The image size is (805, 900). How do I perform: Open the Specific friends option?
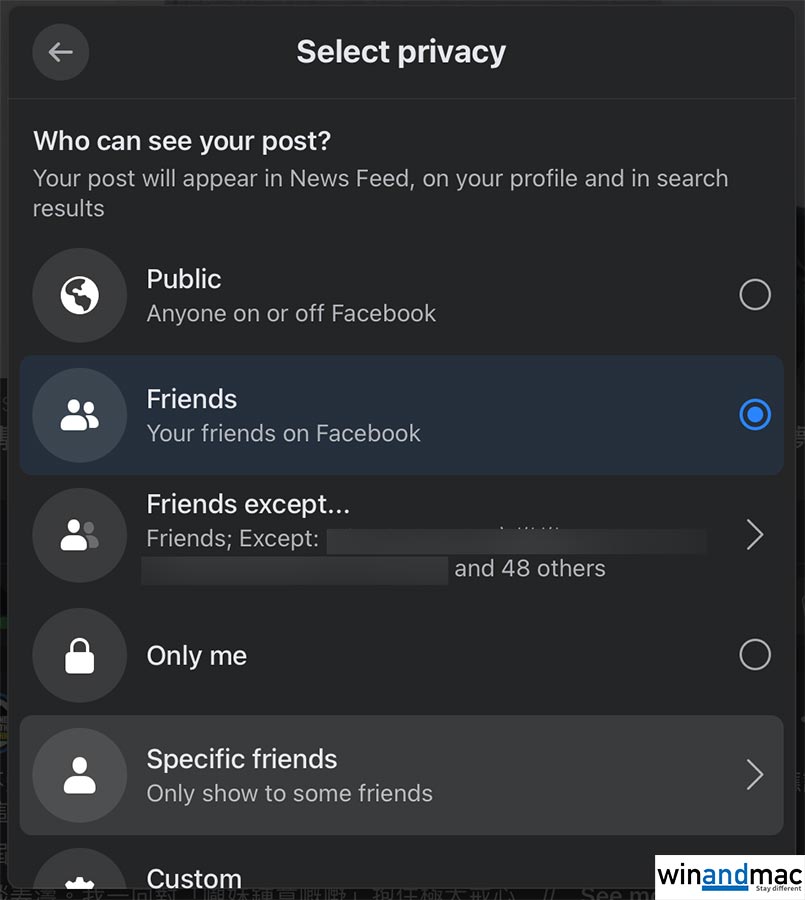(x=400, y=775)
